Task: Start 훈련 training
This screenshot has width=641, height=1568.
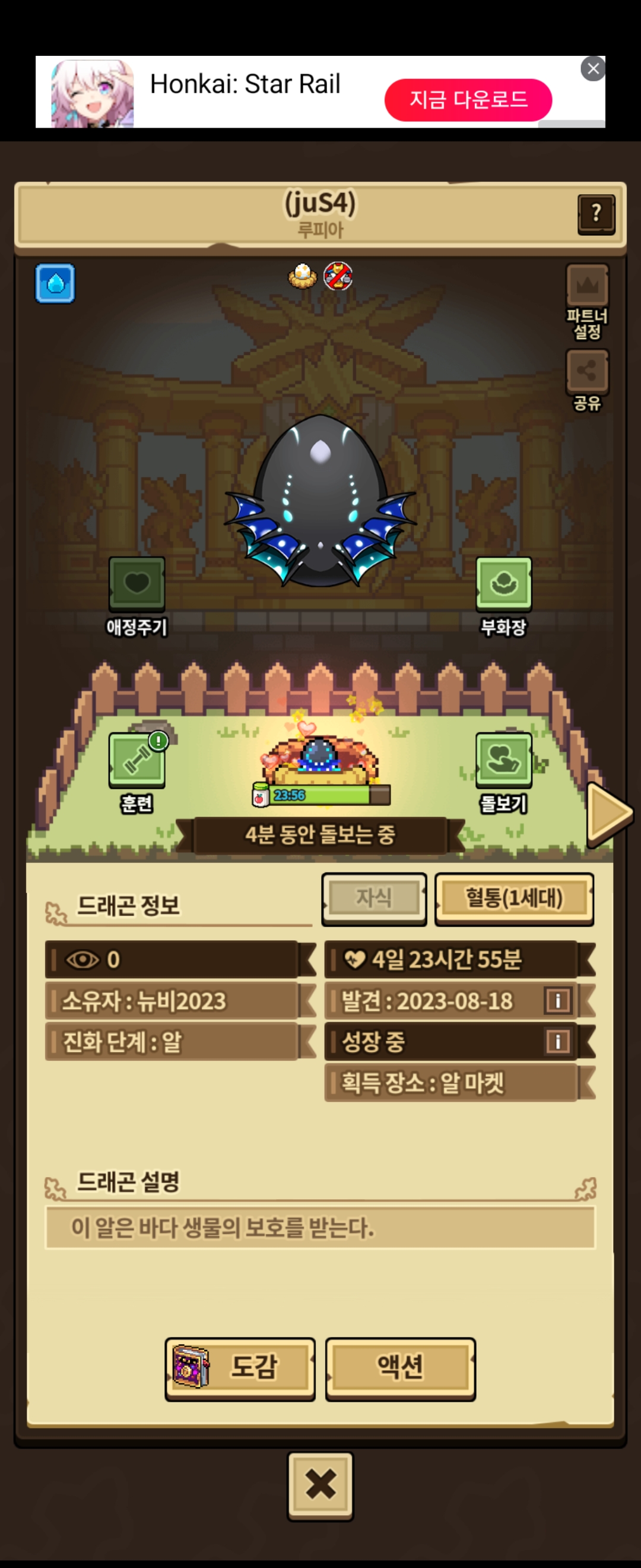Action: (x=137, y=772)
